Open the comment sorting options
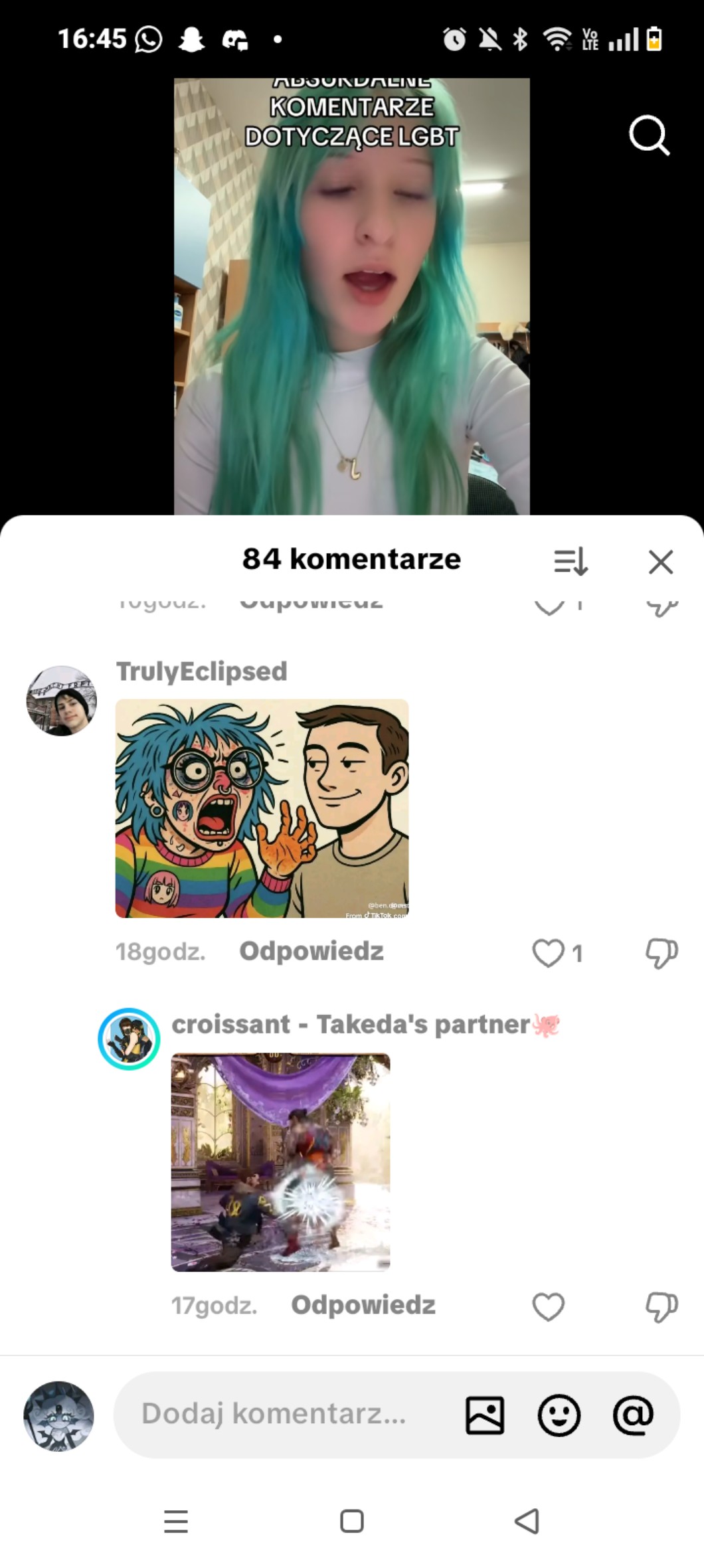Image resolution: width=704 pixels, height=1568 pixels. [x=571, y=561]
